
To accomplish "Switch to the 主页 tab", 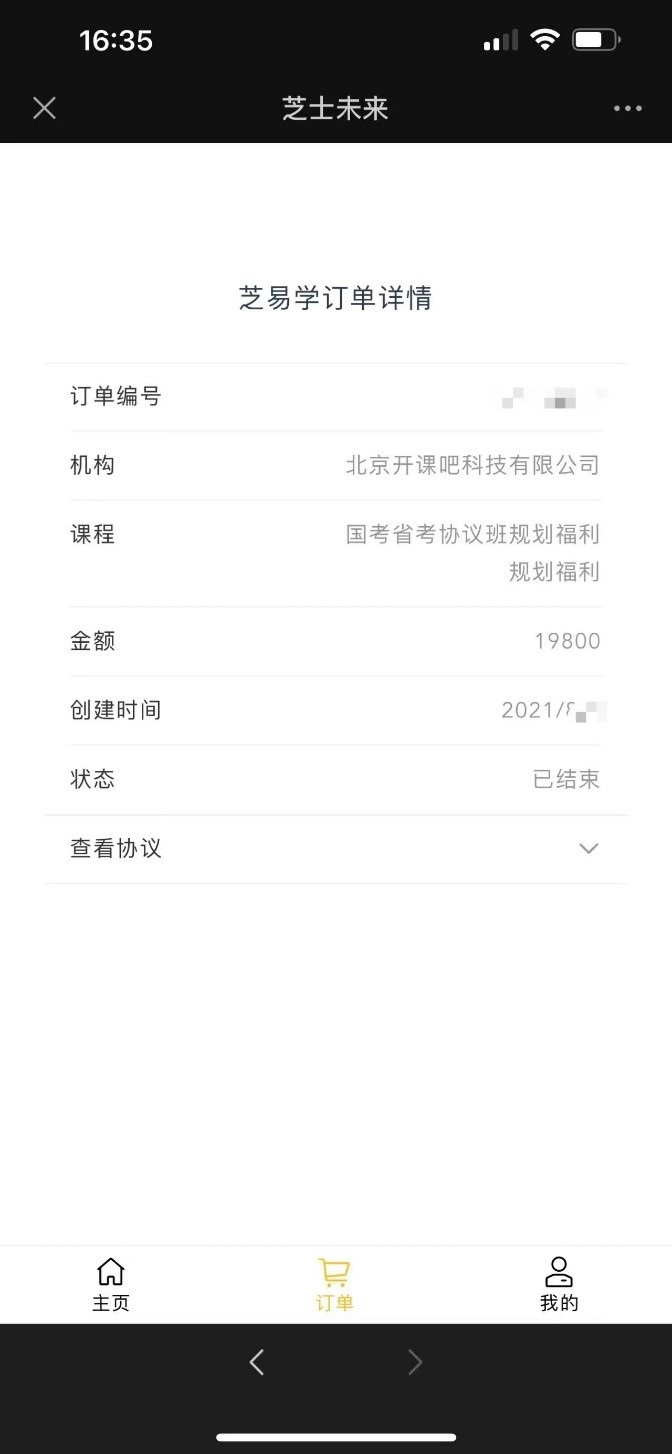I will coord(111,1284).
